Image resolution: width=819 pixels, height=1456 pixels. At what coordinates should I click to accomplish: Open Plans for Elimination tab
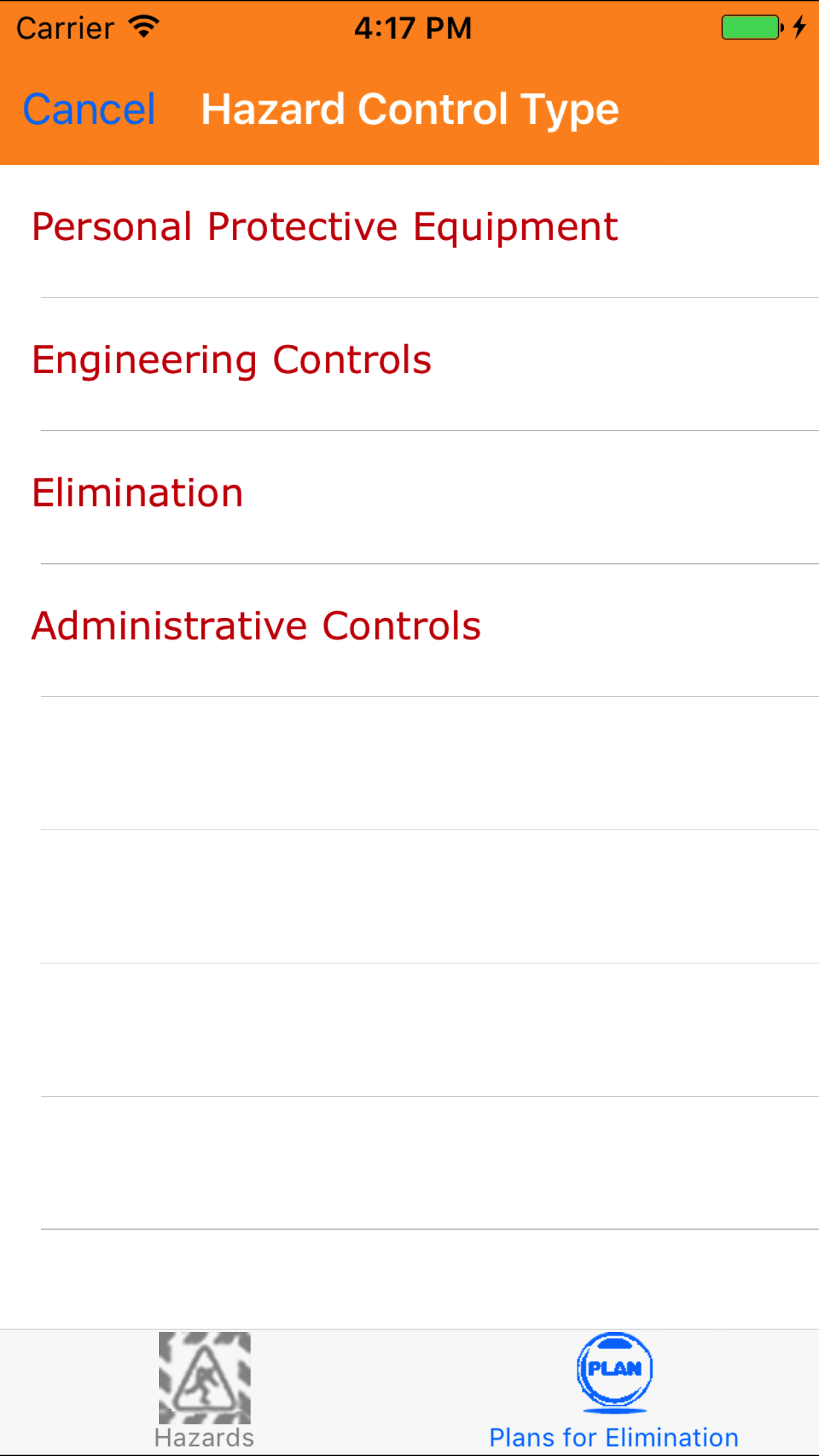click(614, 1391)
